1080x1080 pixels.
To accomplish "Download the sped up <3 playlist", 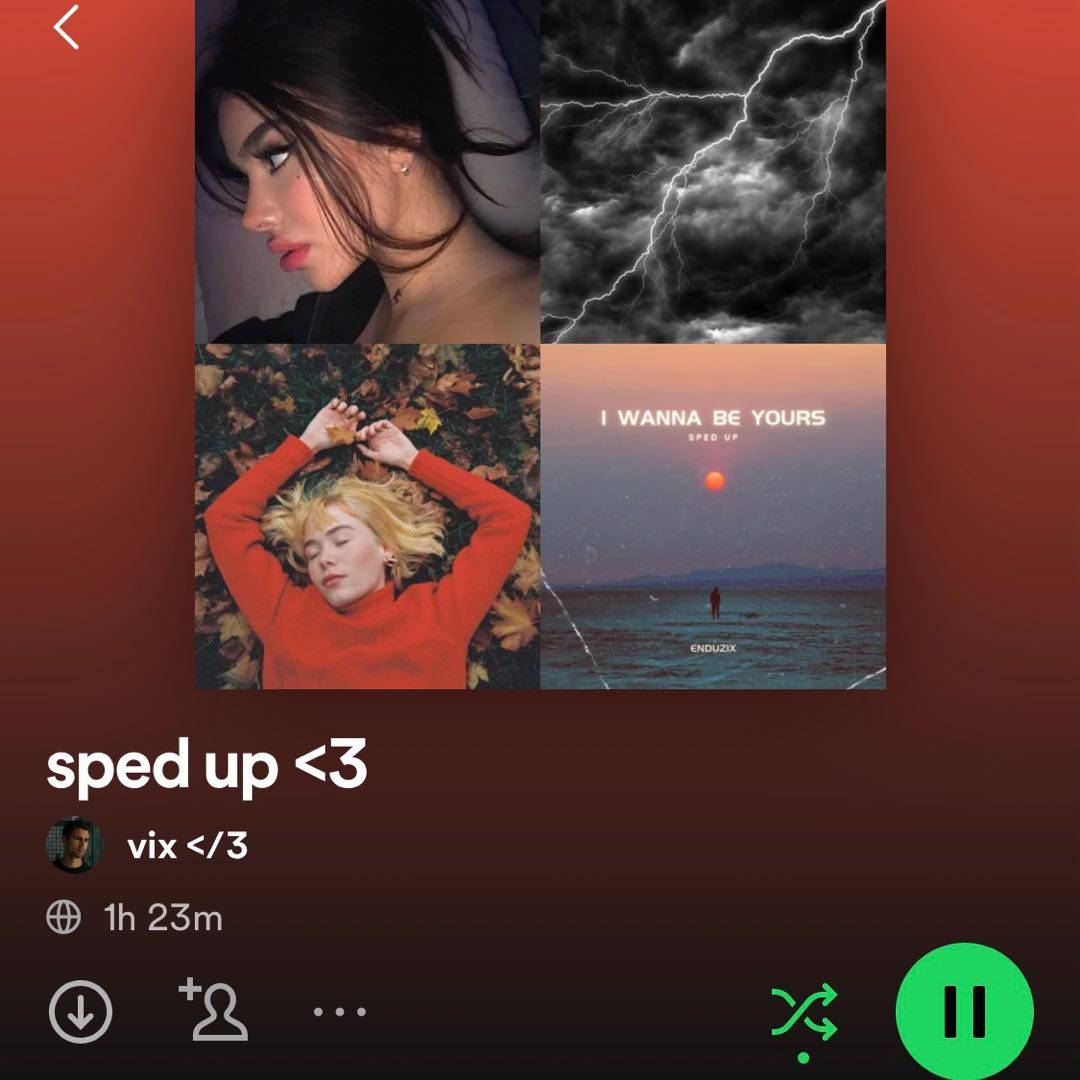I will pos(80,1011).
